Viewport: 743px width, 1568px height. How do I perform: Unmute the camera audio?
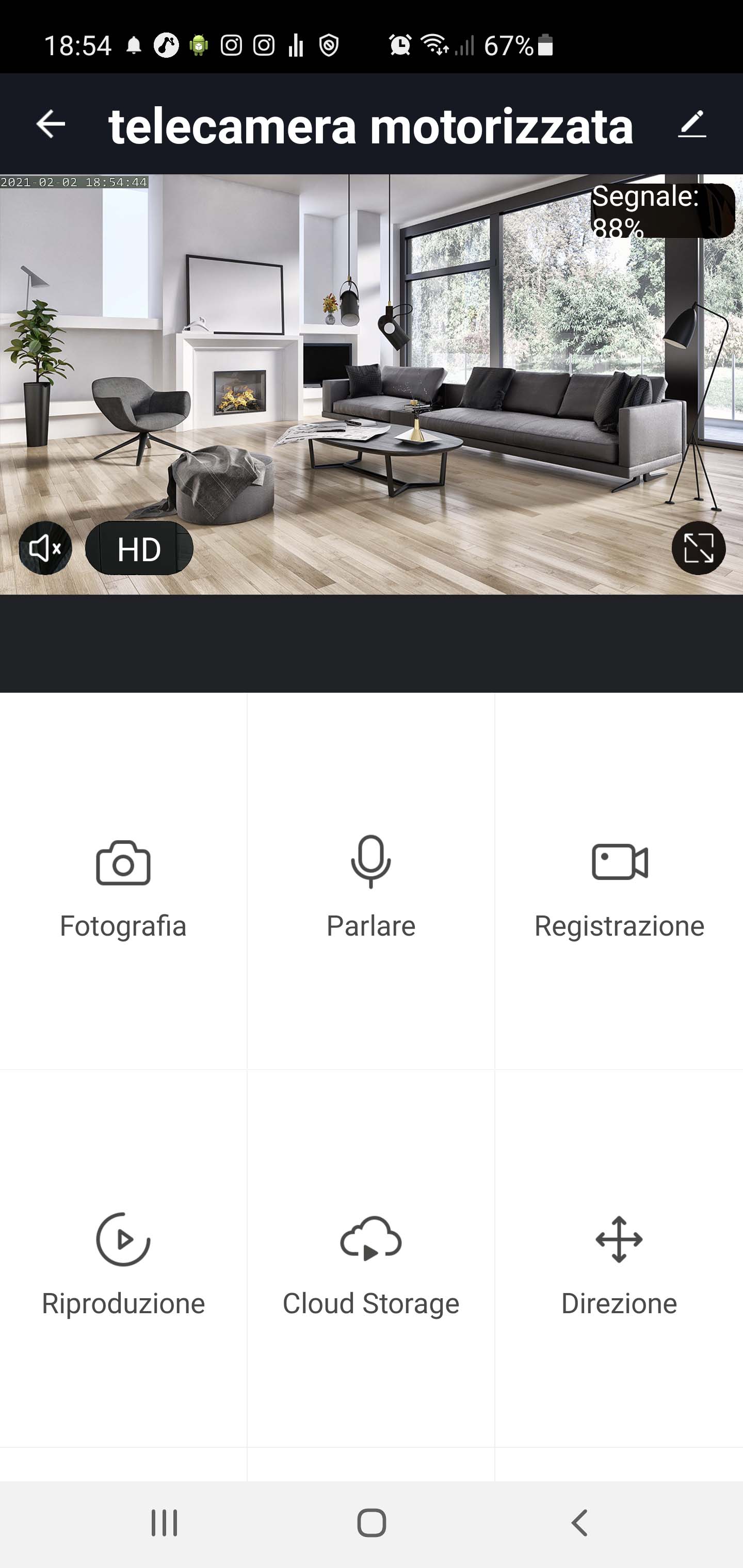click(45, 548)
